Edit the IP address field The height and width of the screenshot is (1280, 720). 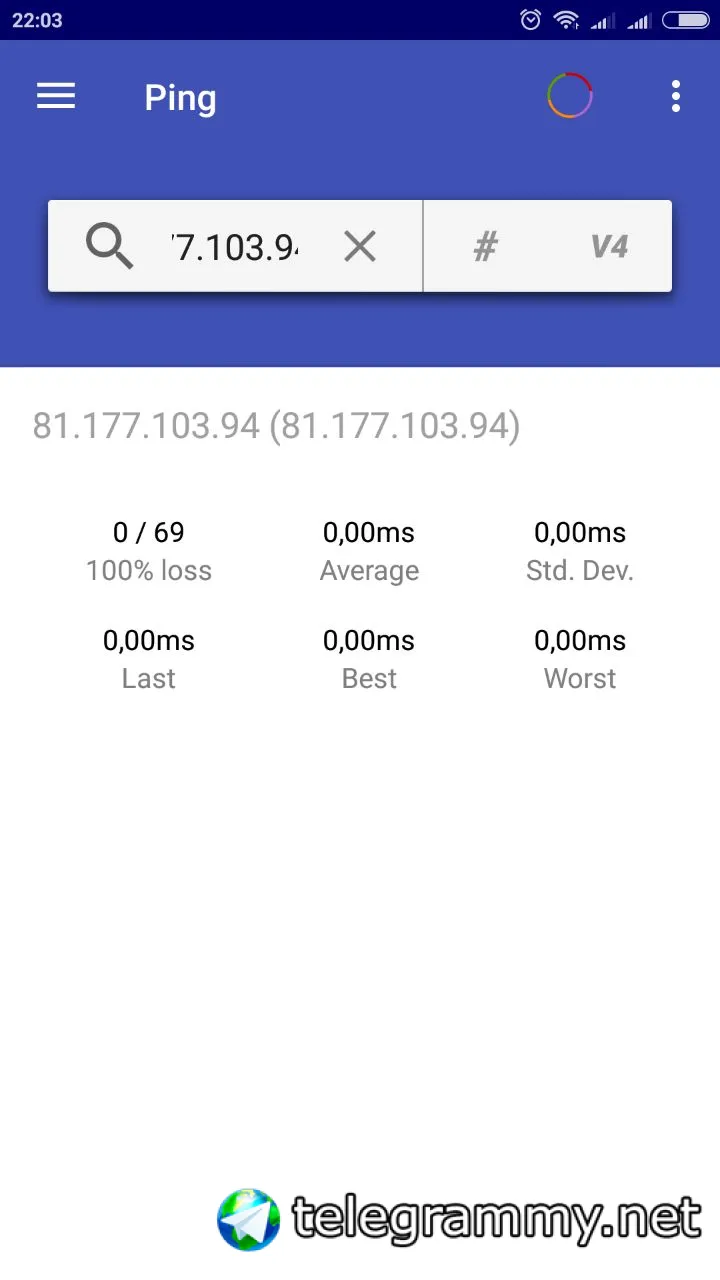(235, 247)
